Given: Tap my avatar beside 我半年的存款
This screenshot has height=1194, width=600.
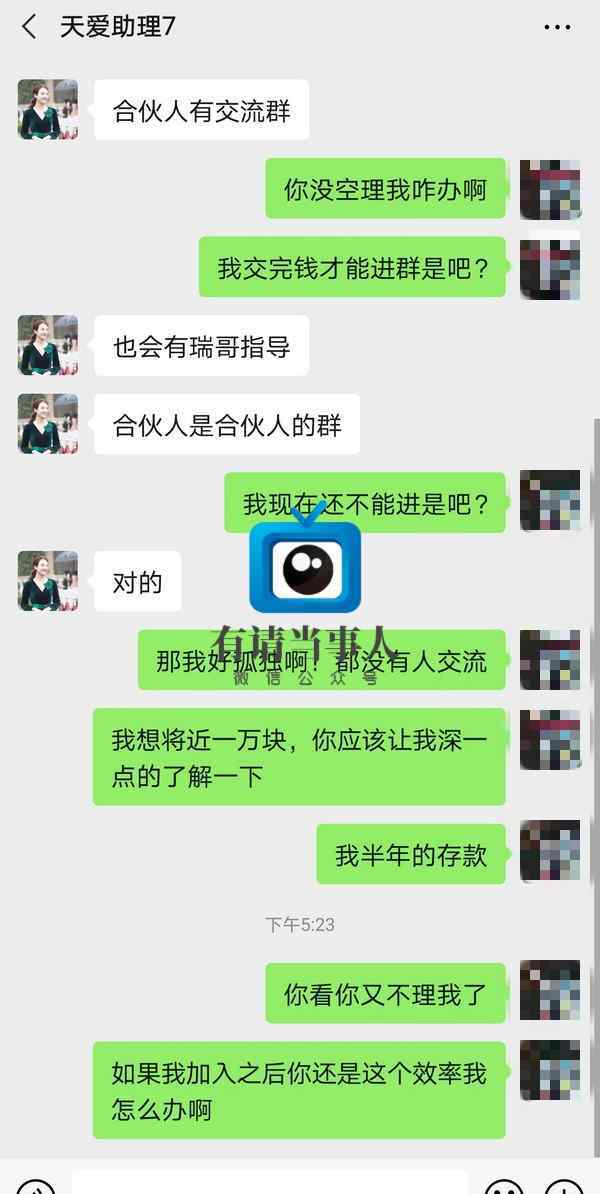Looking at the screenshot, I should (x=549, y=851).
